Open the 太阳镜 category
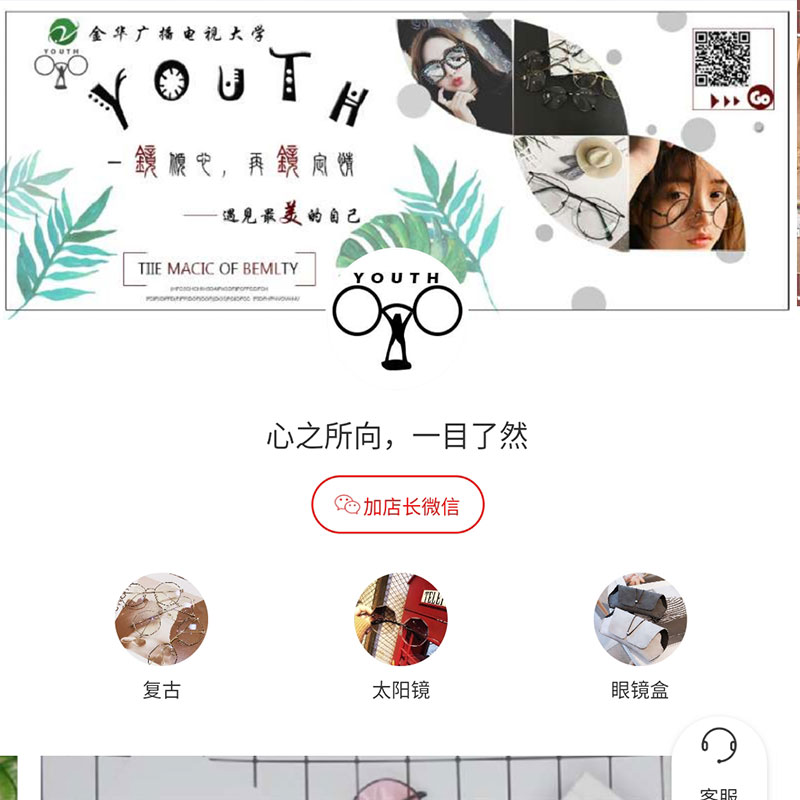The height and width of the screenshot is (800, 800). point(400,620)
